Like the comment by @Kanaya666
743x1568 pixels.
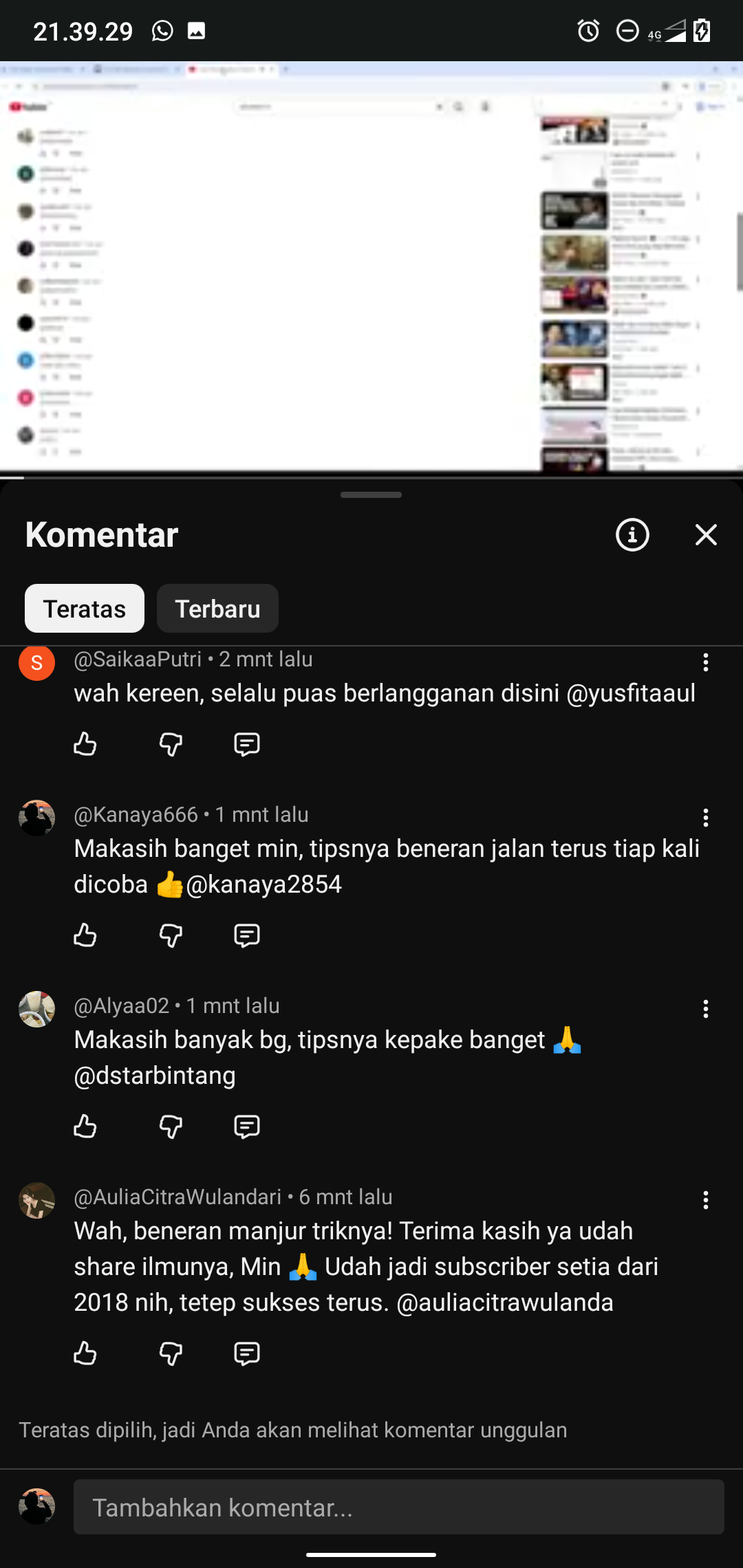point(85,935)
